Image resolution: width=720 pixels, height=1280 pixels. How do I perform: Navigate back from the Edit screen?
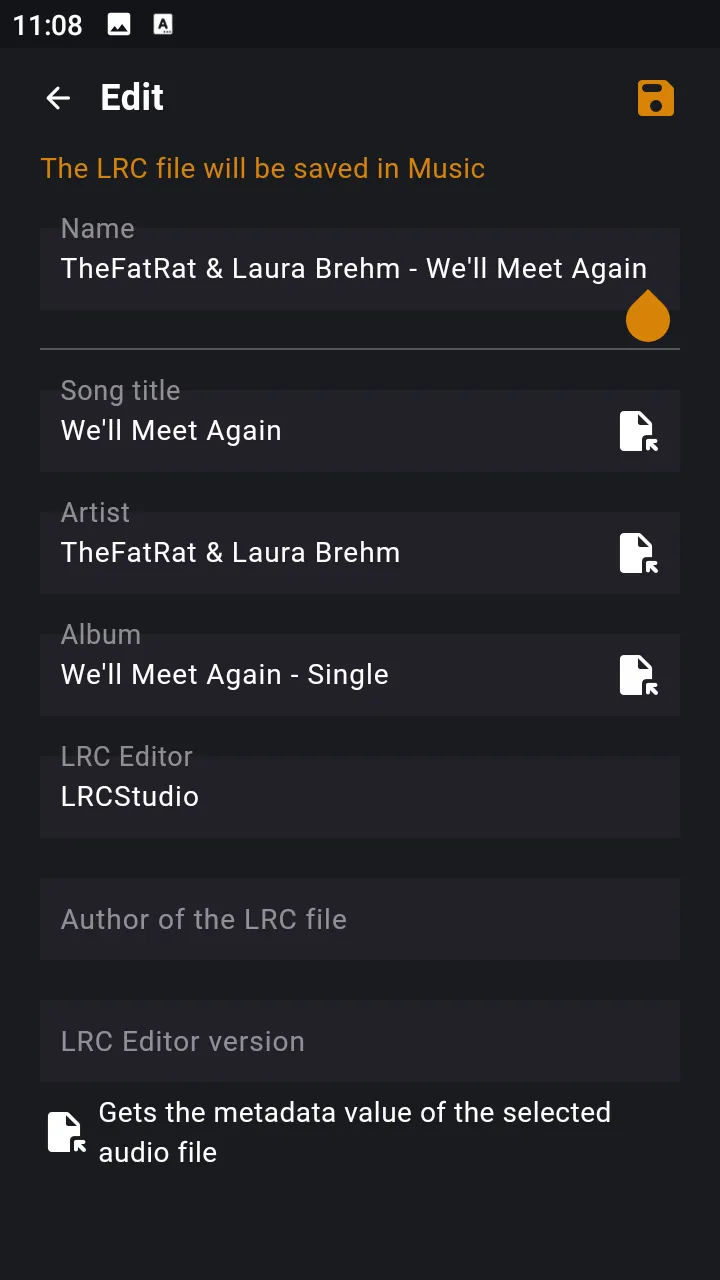pyautogui.click(x=57, y=98)
